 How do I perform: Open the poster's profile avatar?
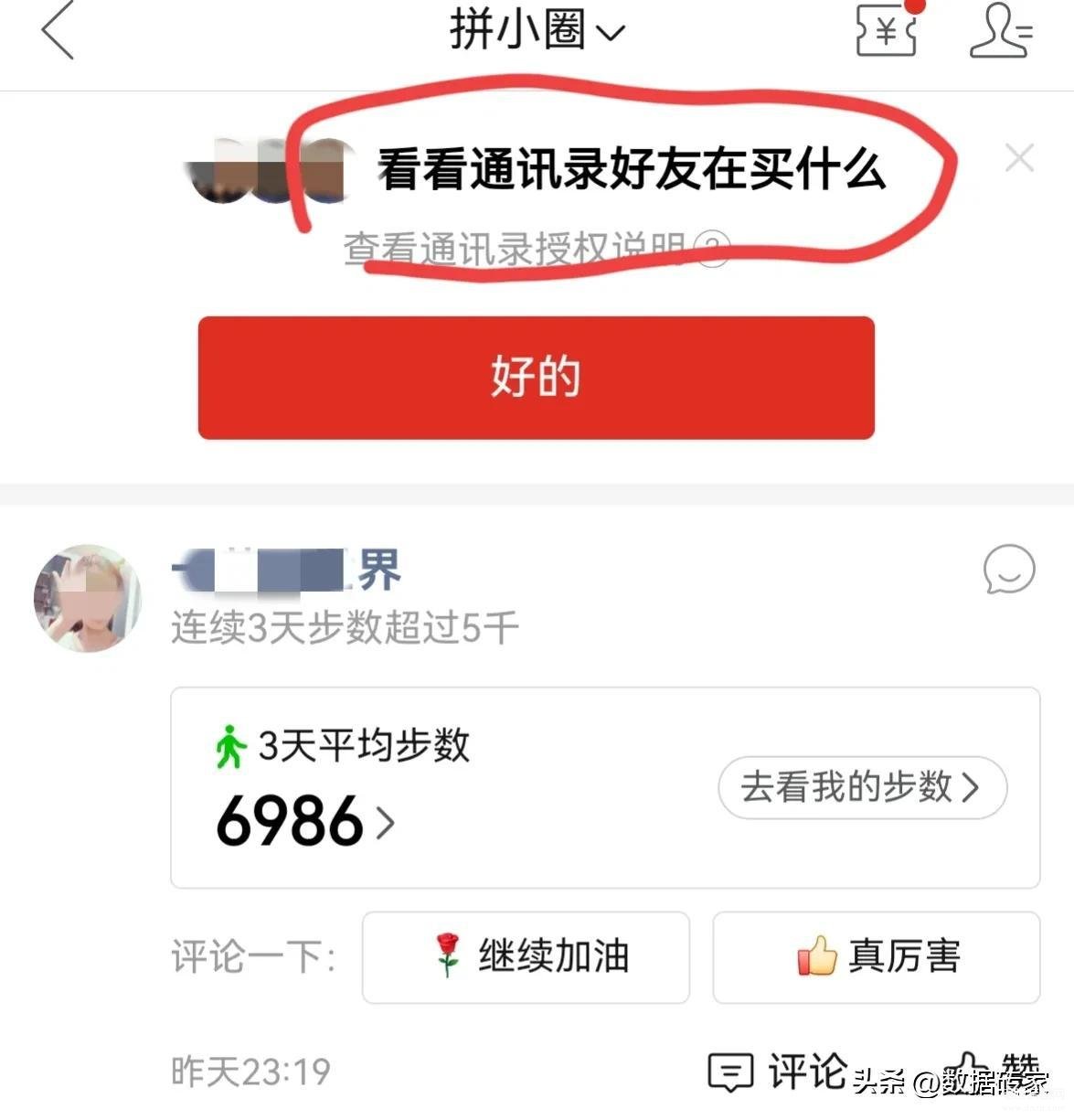[87, 598]
